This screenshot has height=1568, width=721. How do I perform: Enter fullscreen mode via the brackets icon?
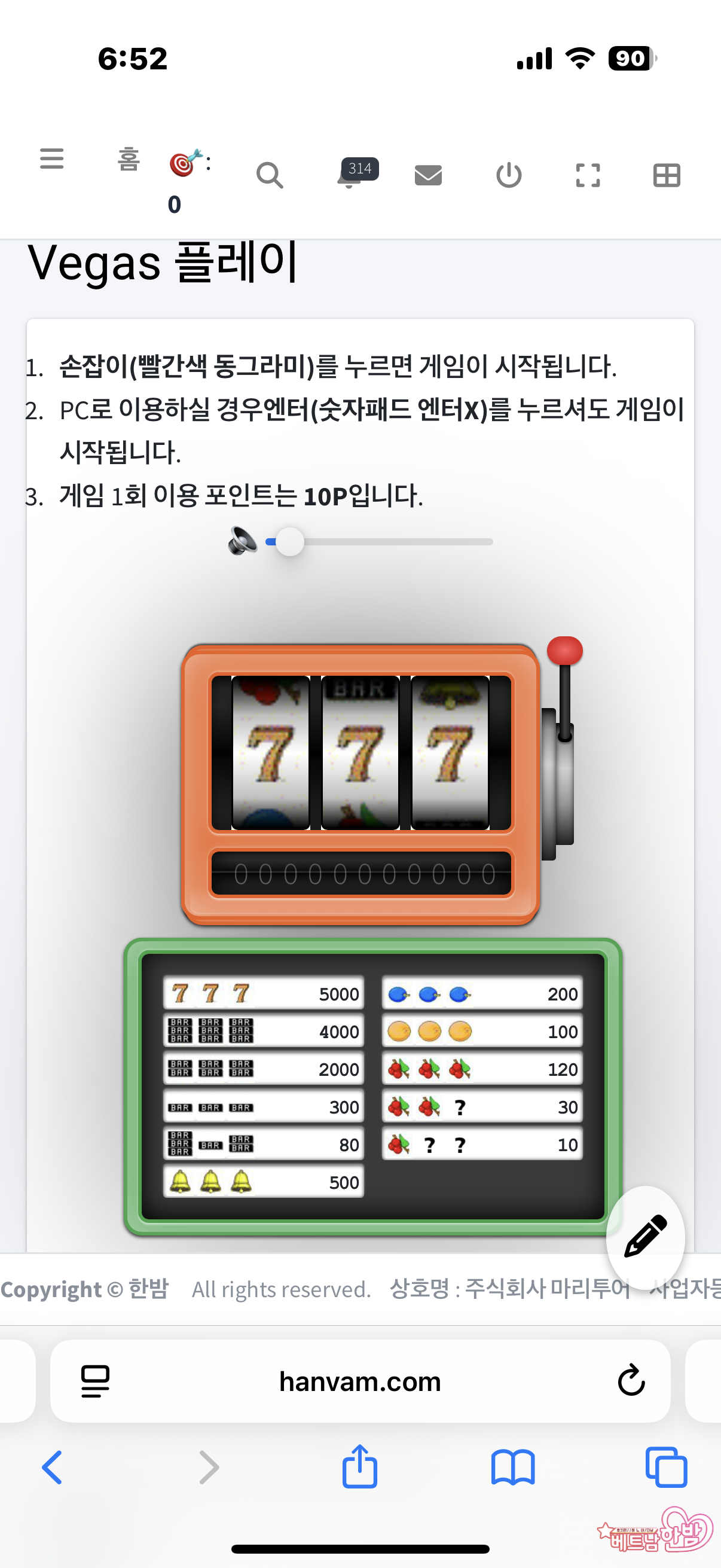[x=588, y=176]
